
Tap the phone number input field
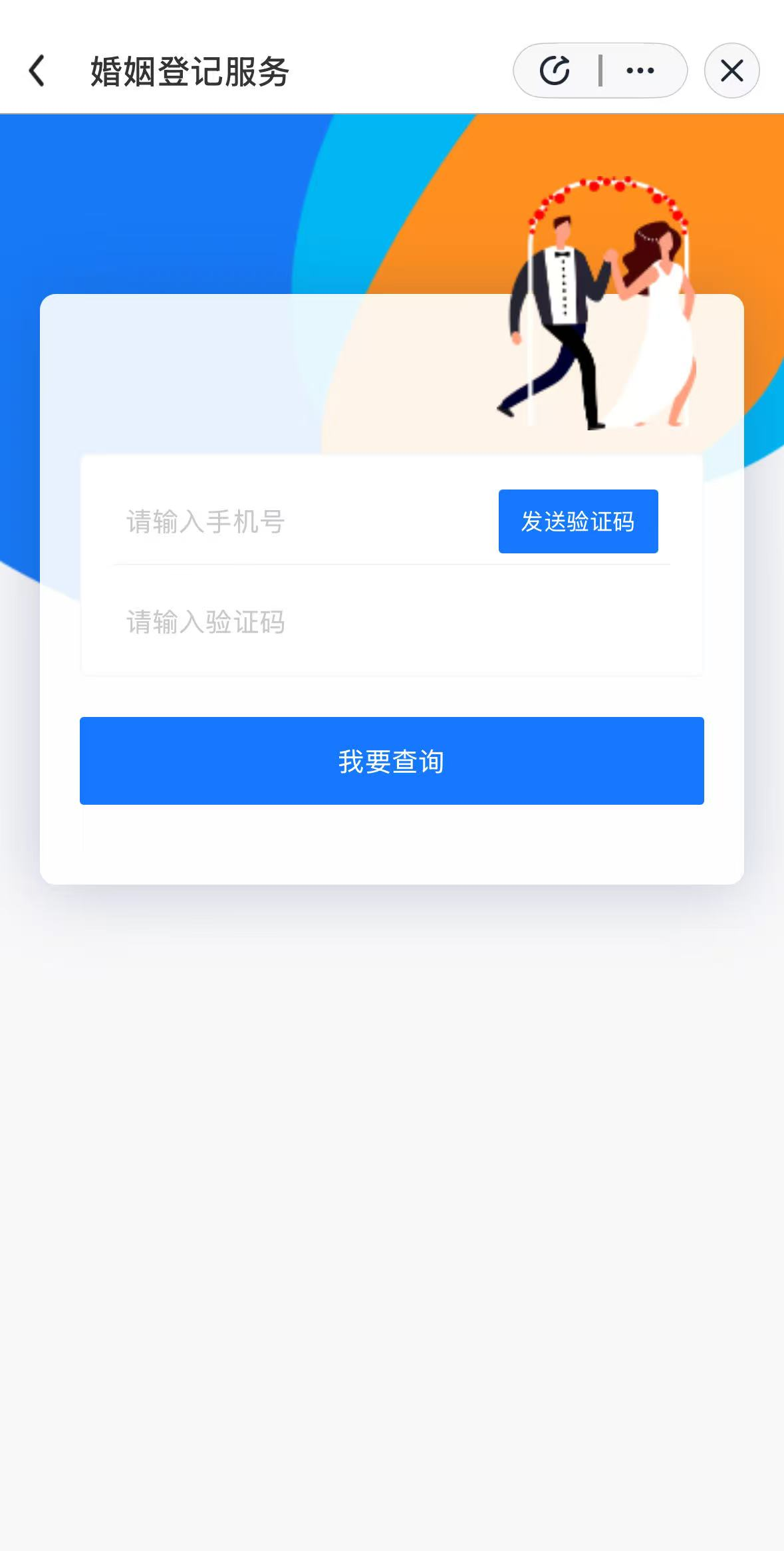pyautogui.click(x=299, y=521)
